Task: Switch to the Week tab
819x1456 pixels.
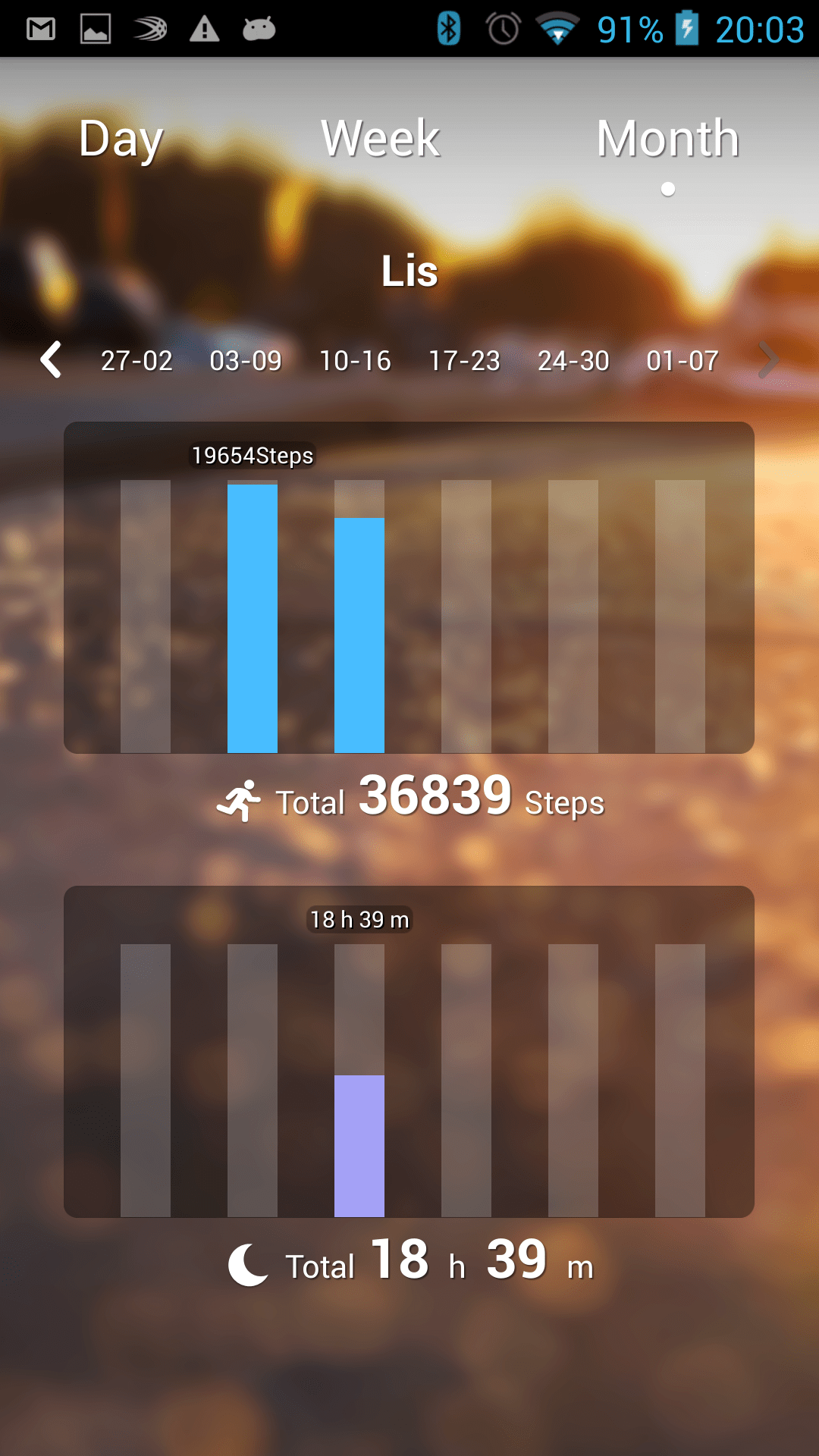Action: pyautogui.click(x=381, y=139)
